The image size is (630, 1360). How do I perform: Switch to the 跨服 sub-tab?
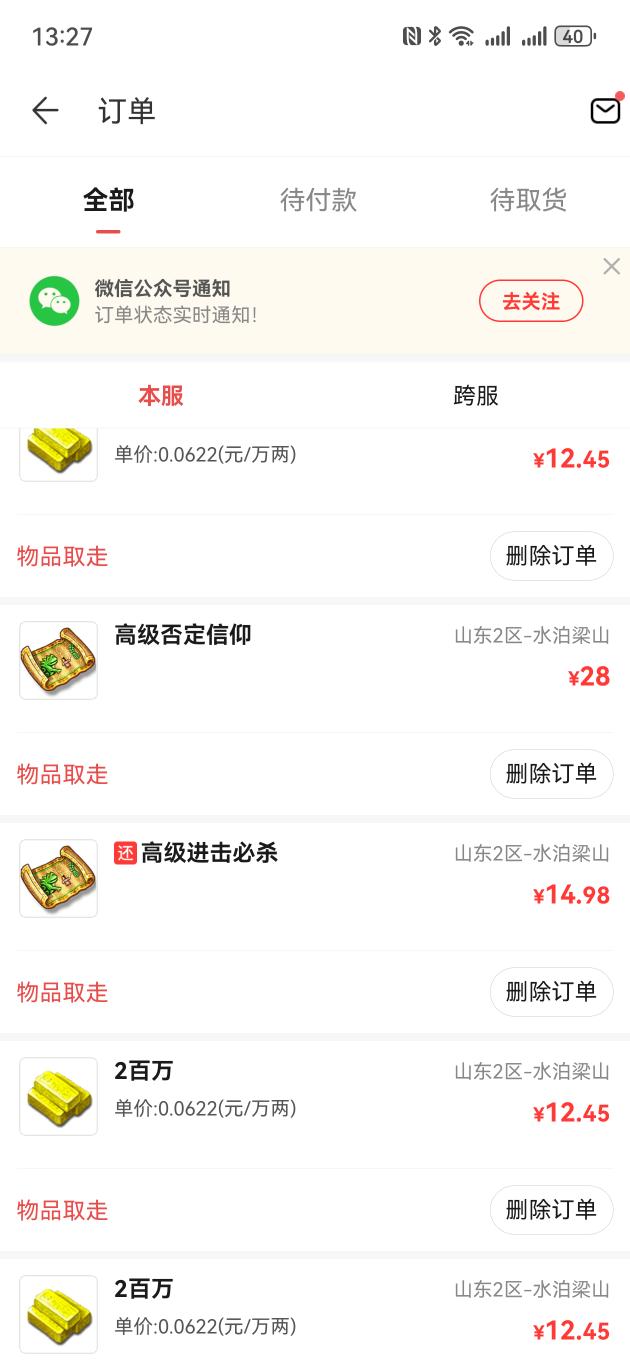(475, 396)
